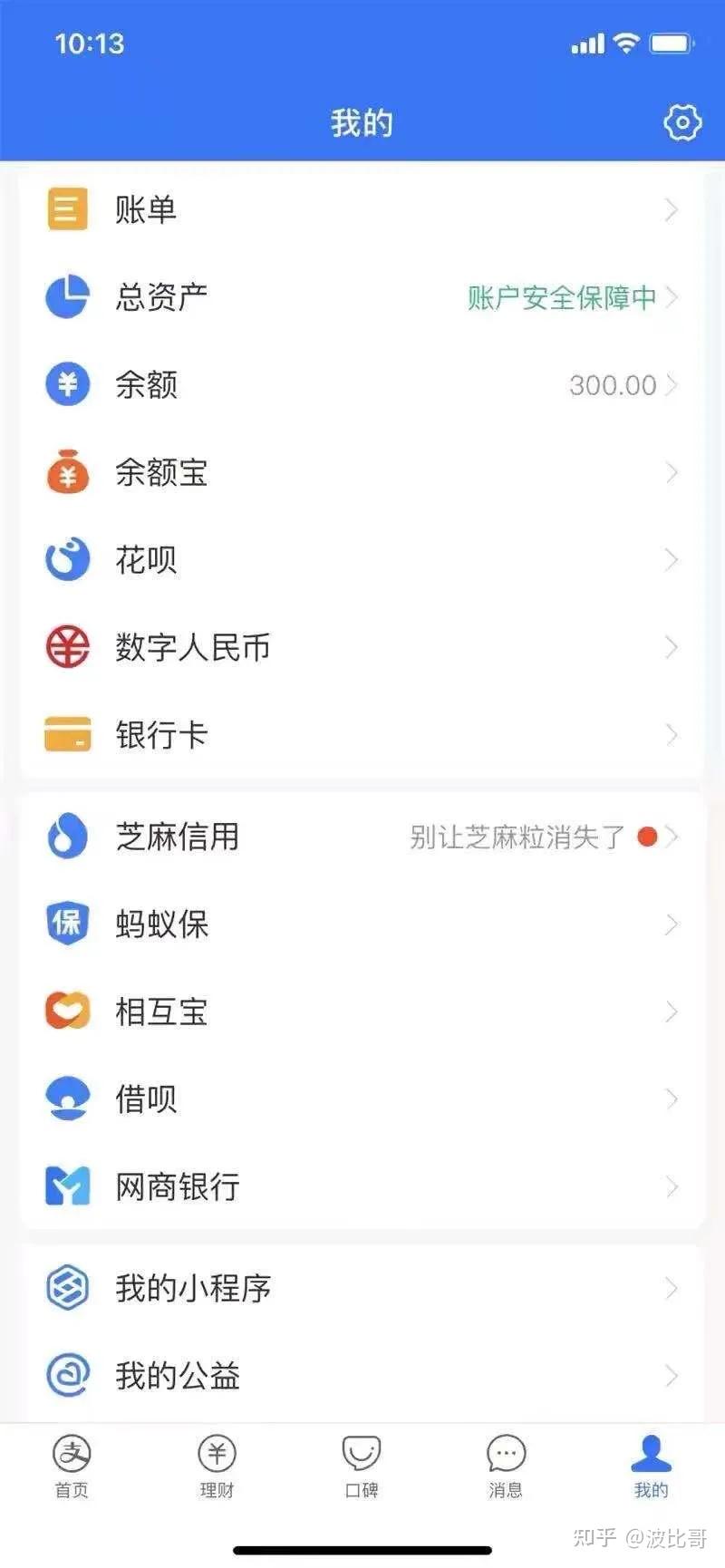This screenshot has width=725, height=1568.
Task: Tap the 我的小程序 (Mini Programs) icon
Action: click(66, 1287)
